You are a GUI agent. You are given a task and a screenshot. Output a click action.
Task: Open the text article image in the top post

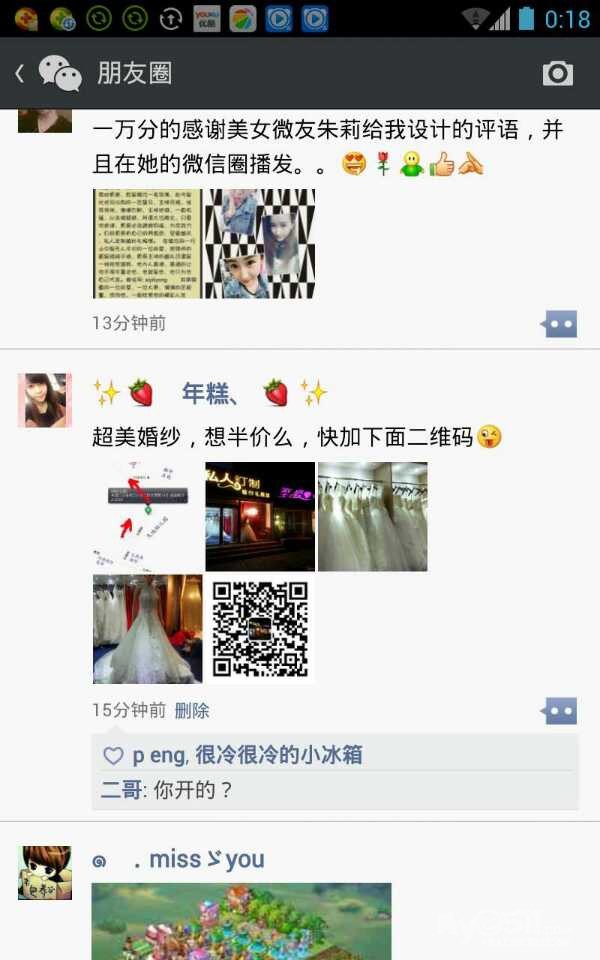point(147,244)
